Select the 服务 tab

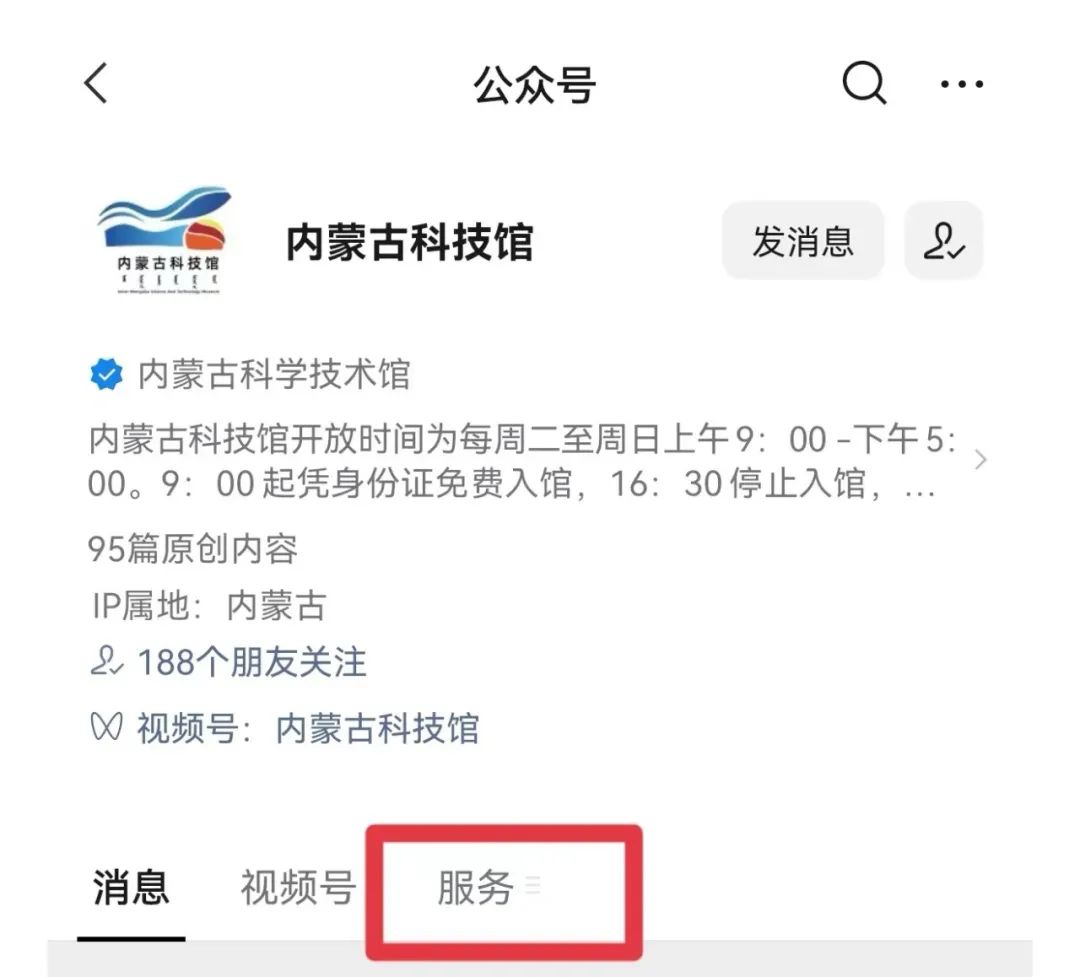click(x=476, y=888)
